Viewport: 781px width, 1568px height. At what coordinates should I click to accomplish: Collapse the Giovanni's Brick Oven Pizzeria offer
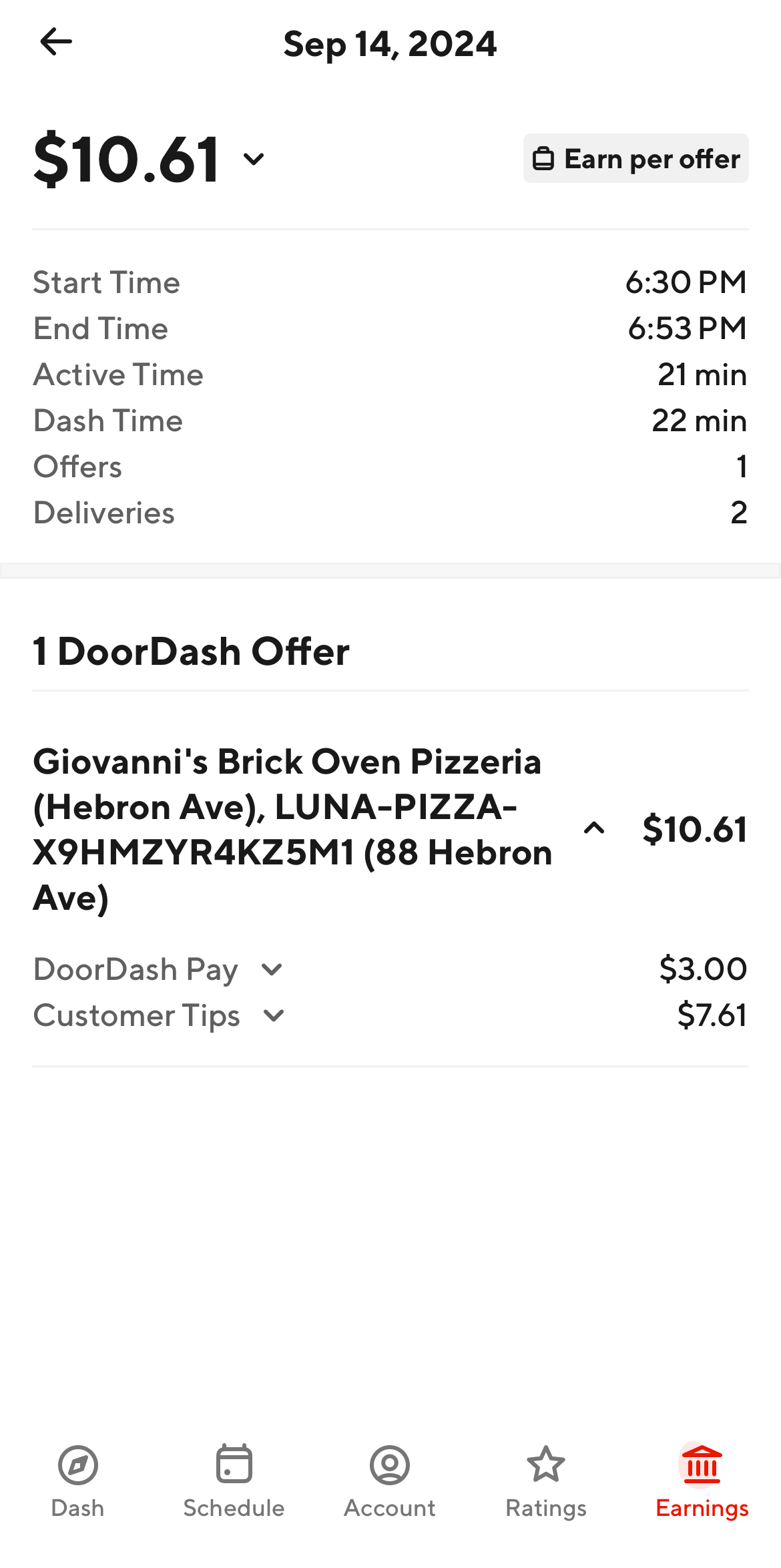pyautogui.click(x=595, y=828)
